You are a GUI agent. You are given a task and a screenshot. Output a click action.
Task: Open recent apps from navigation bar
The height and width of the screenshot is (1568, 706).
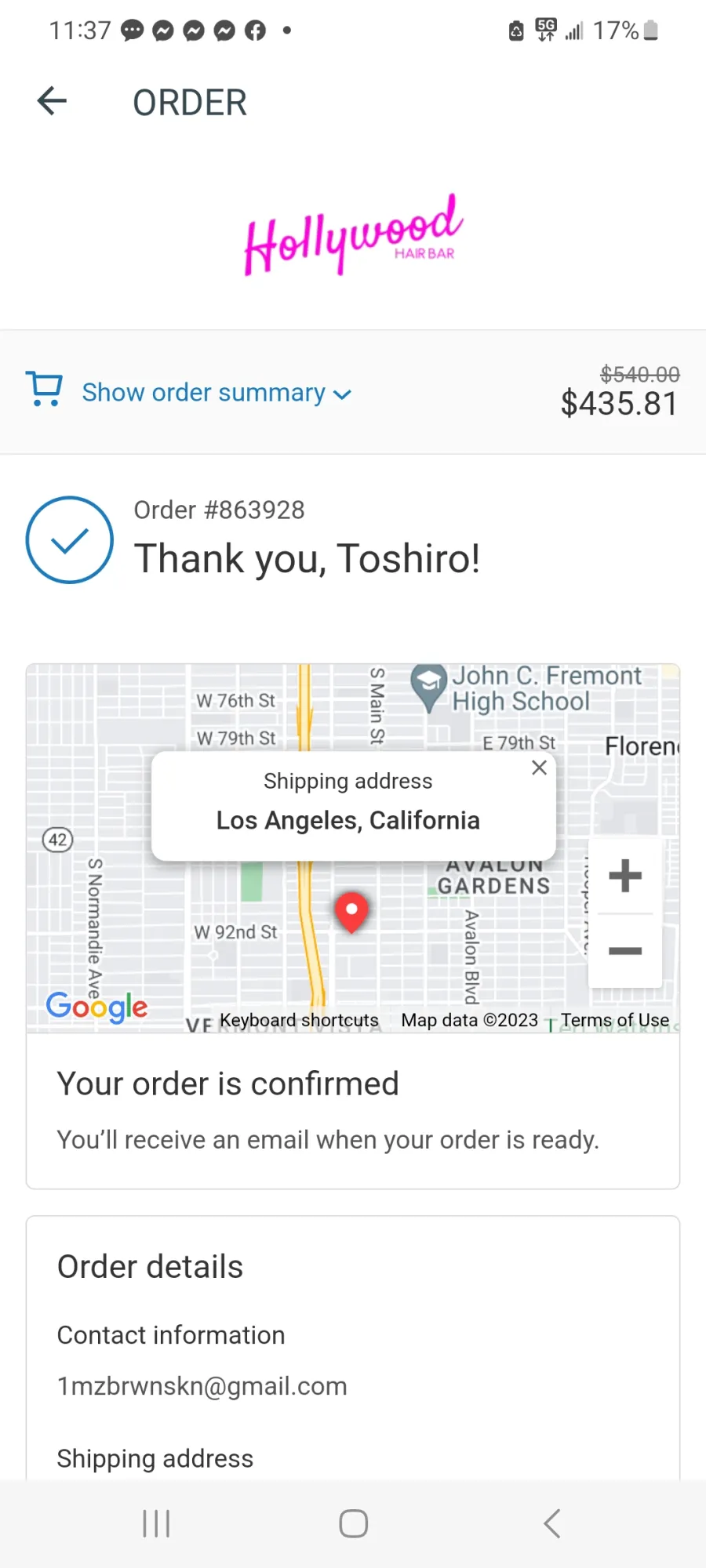point(156,1523)
